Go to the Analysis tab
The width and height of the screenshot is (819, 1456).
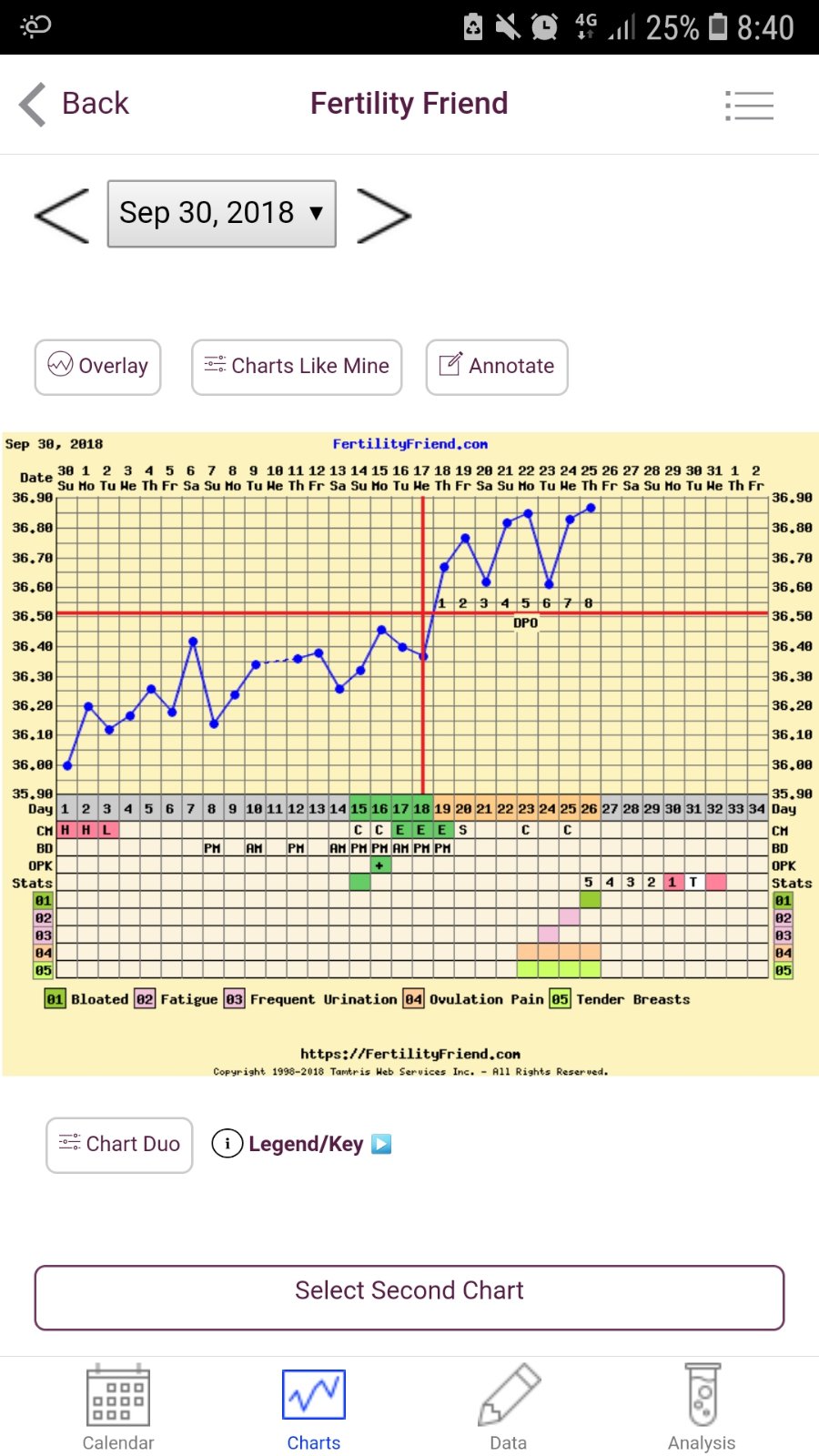[x=702, y=1408]
